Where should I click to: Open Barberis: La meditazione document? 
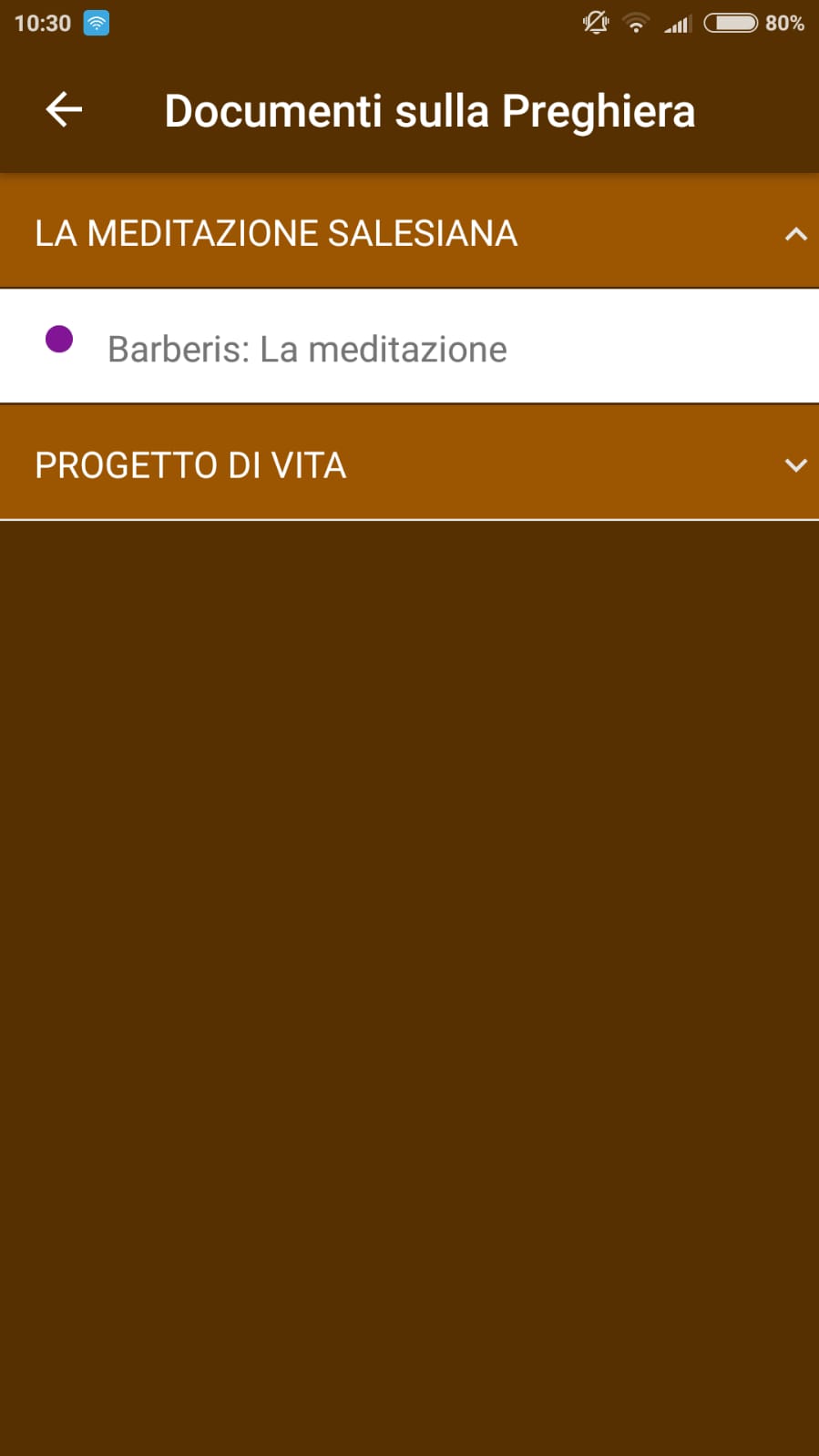pos(307,349)
